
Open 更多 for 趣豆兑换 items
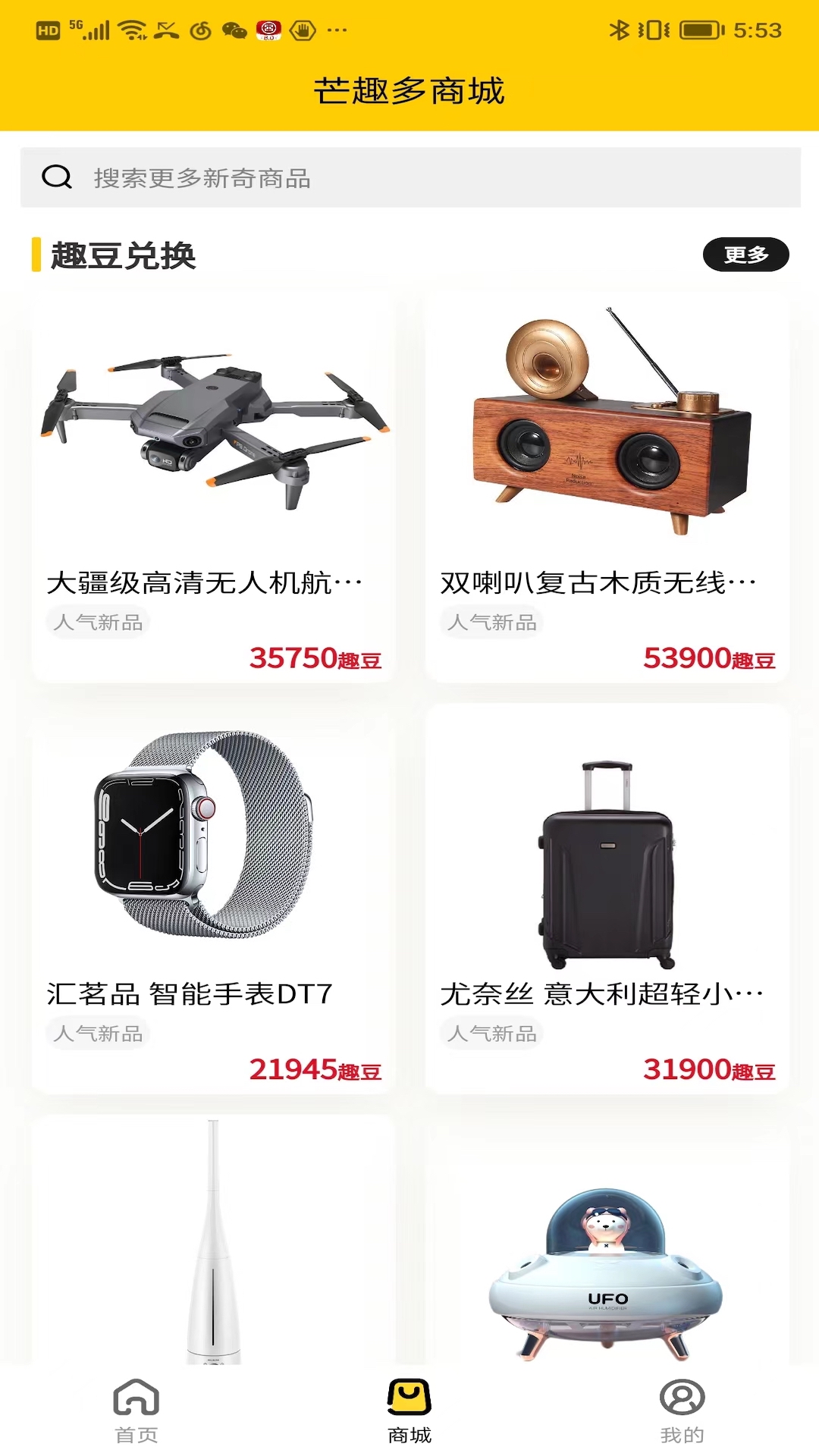[745, 255]
